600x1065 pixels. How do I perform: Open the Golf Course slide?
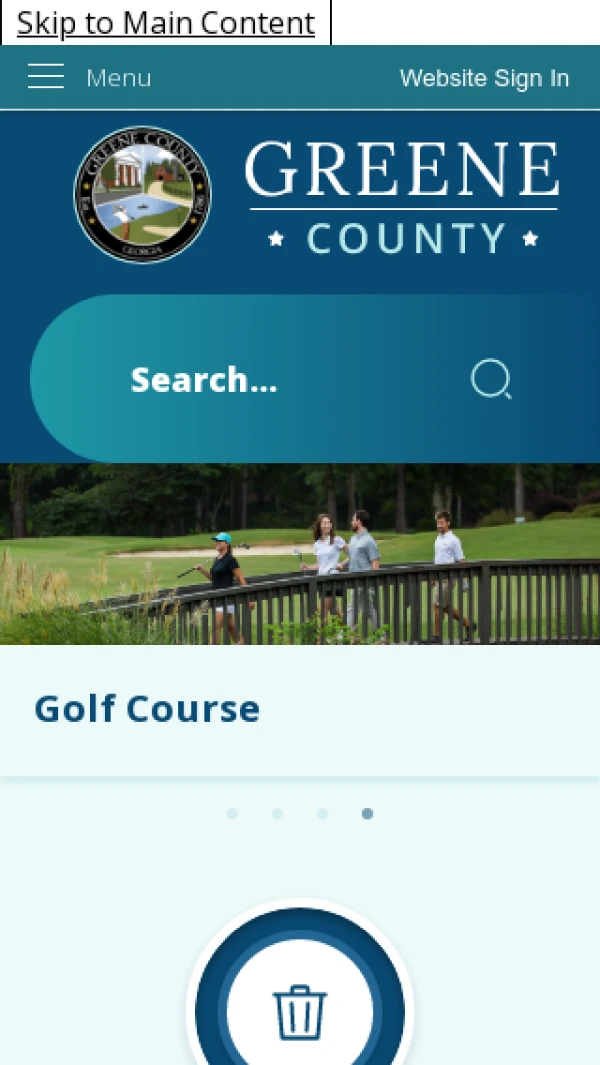(147, 709)
